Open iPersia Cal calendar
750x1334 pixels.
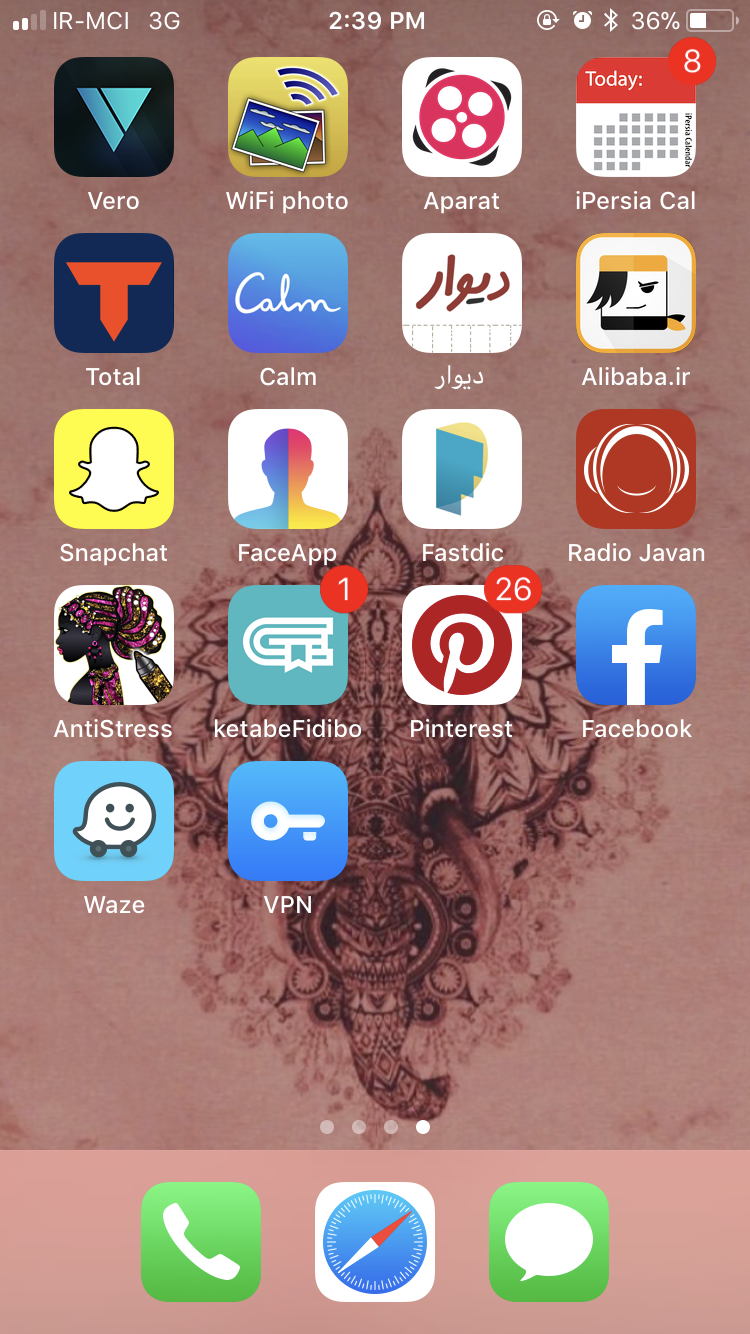(x=636, y=117)
